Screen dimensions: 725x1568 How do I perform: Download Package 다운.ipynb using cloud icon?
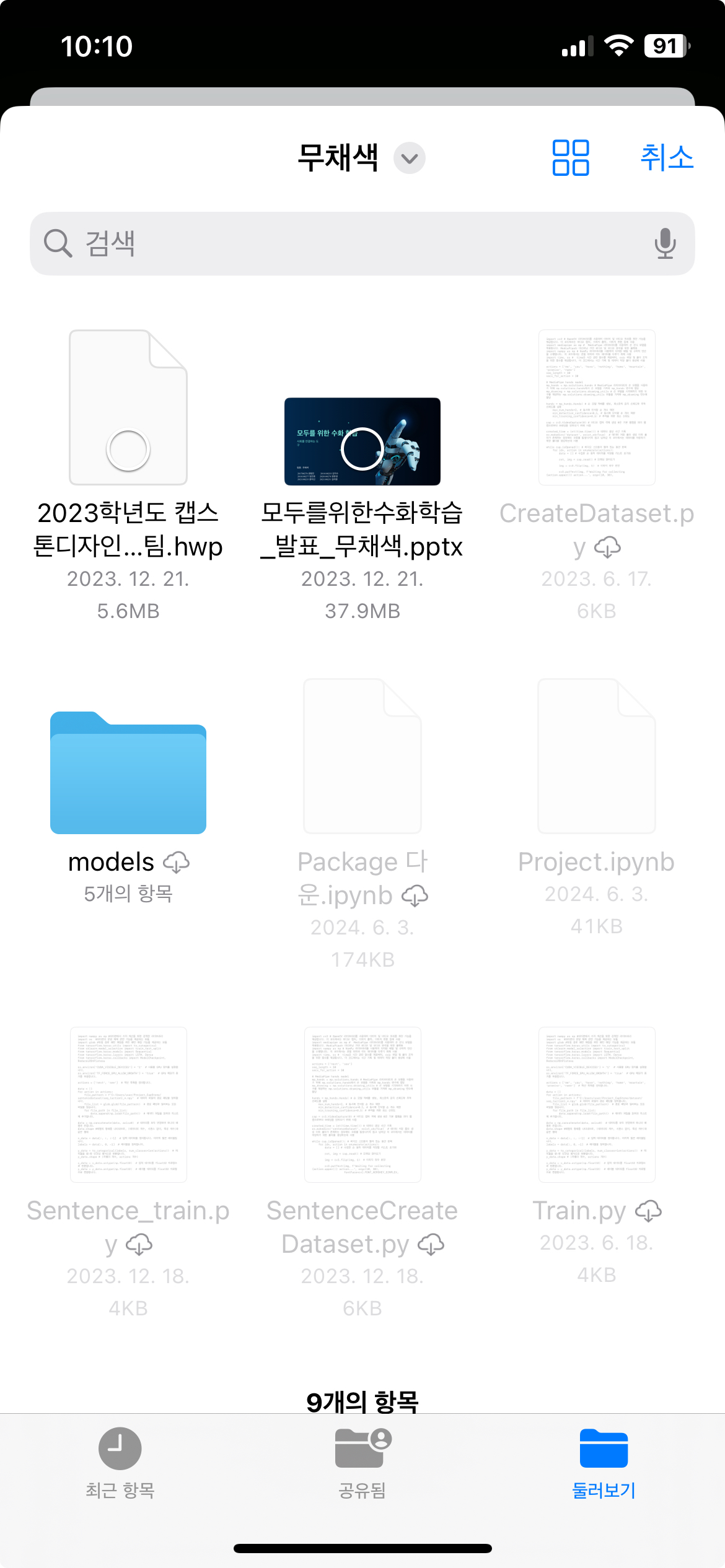pos(414,895)
